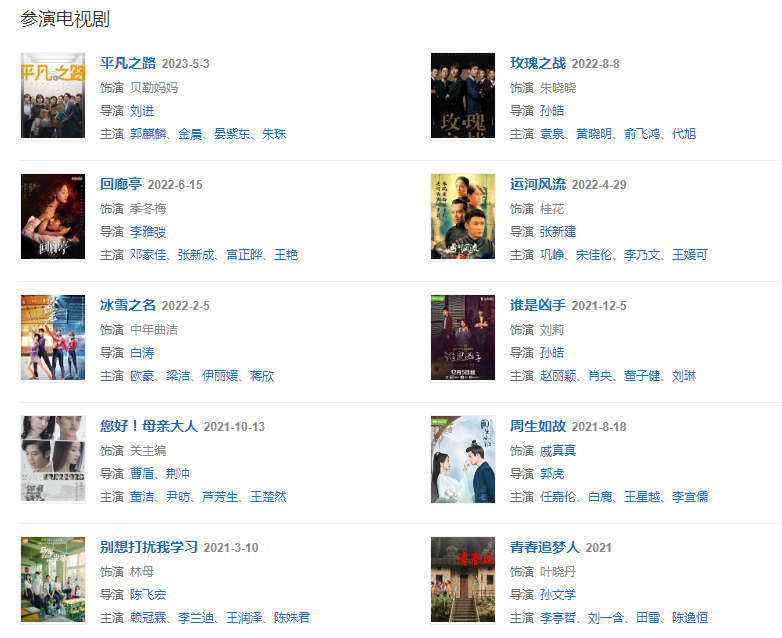The width and height of the screenshot is (782, 638).
Task: Open the 回廊亭 drama title link
Action: 120,184
